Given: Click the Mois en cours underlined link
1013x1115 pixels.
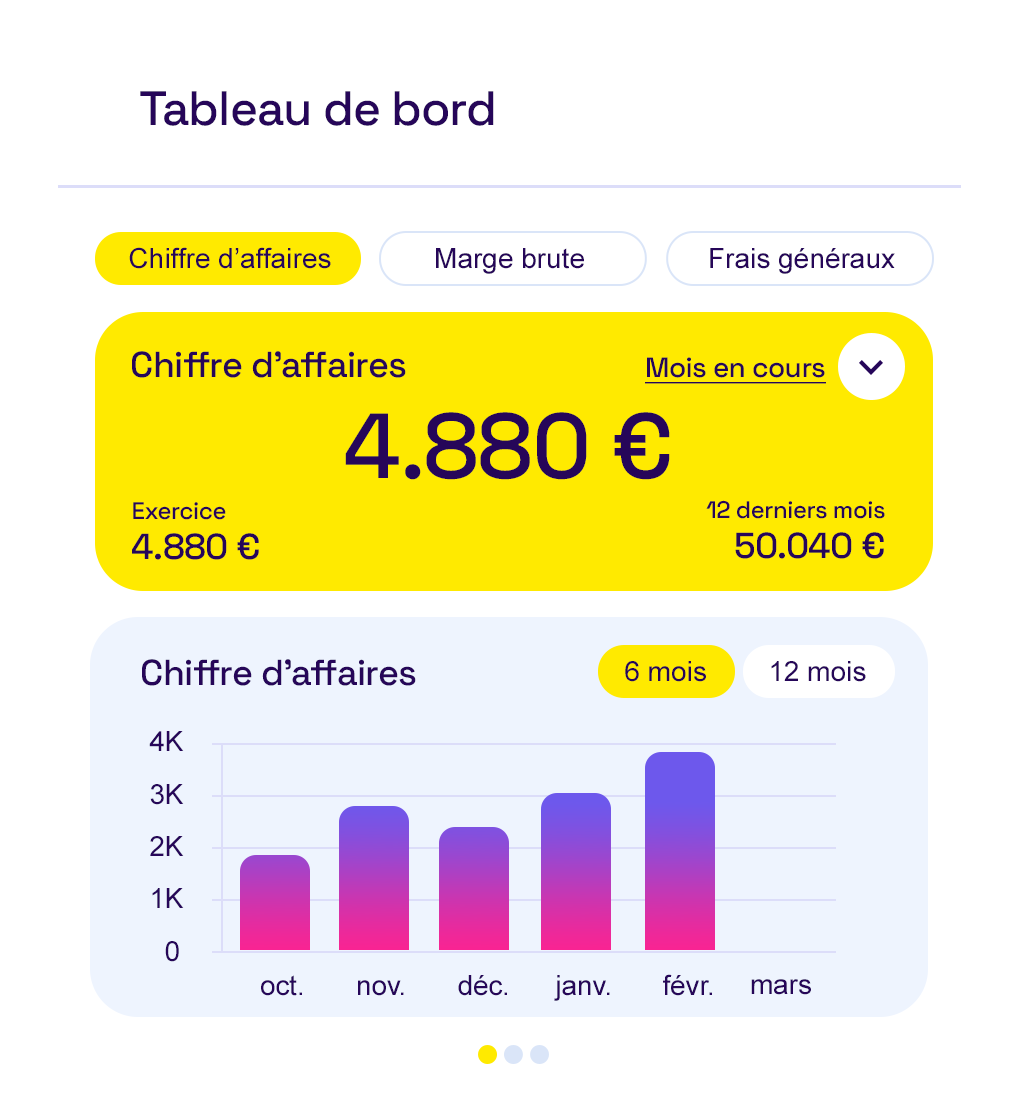Looking at the screenshot, I should (x=734, y=367).
